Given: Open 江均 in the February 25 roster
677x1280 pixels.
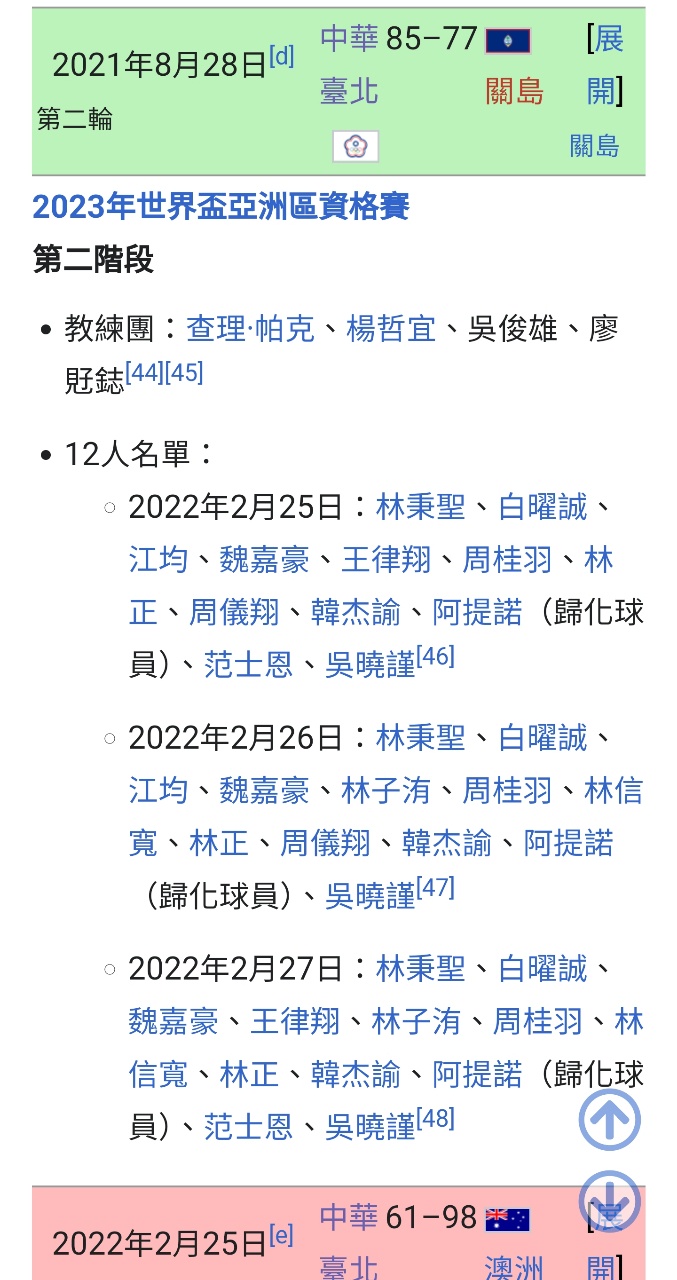Looking at the screenshot, I should (x=158, y=560).
